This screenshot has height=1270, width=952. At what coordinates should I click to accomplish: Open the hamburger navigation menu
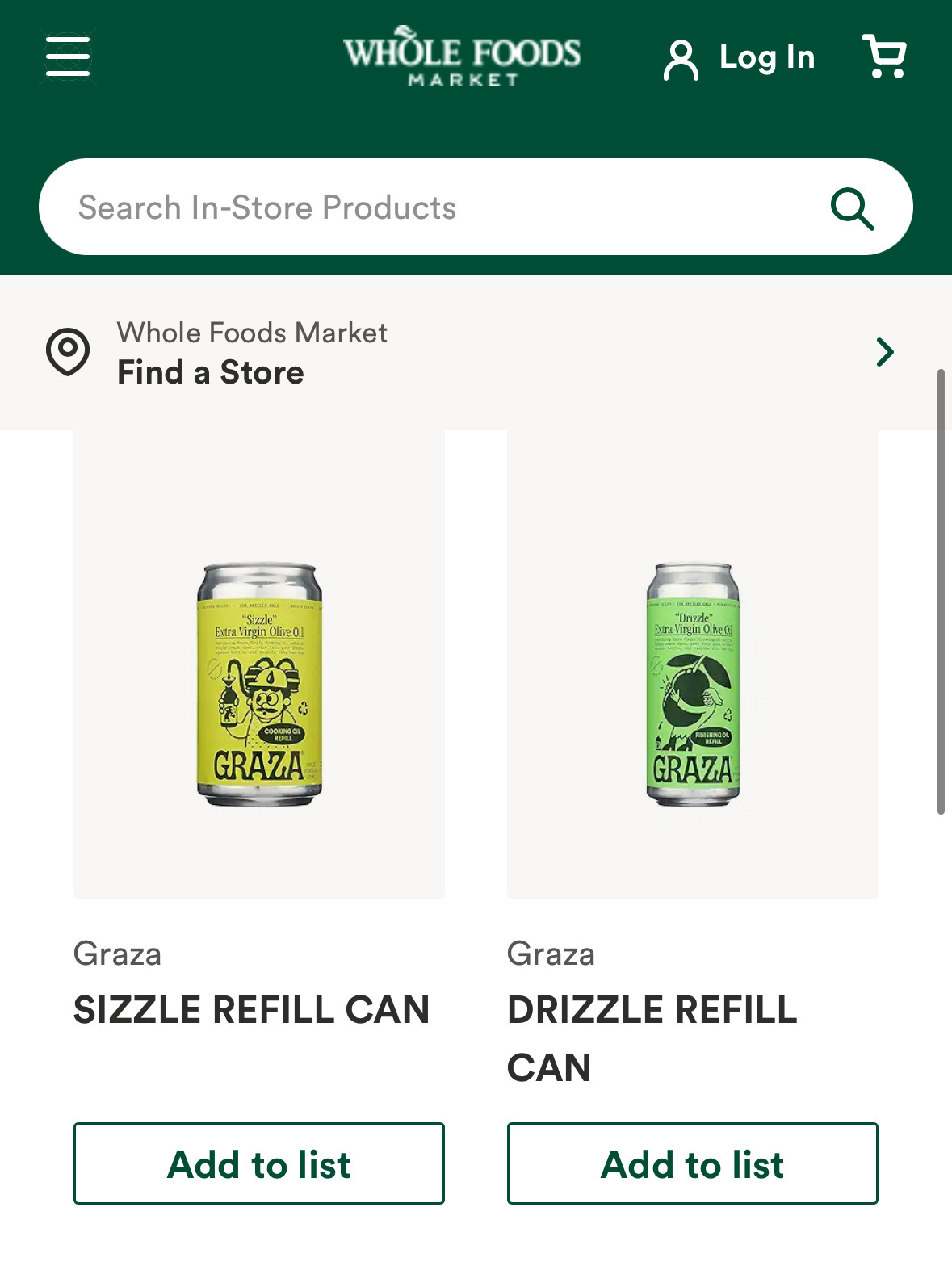(68, 57)
